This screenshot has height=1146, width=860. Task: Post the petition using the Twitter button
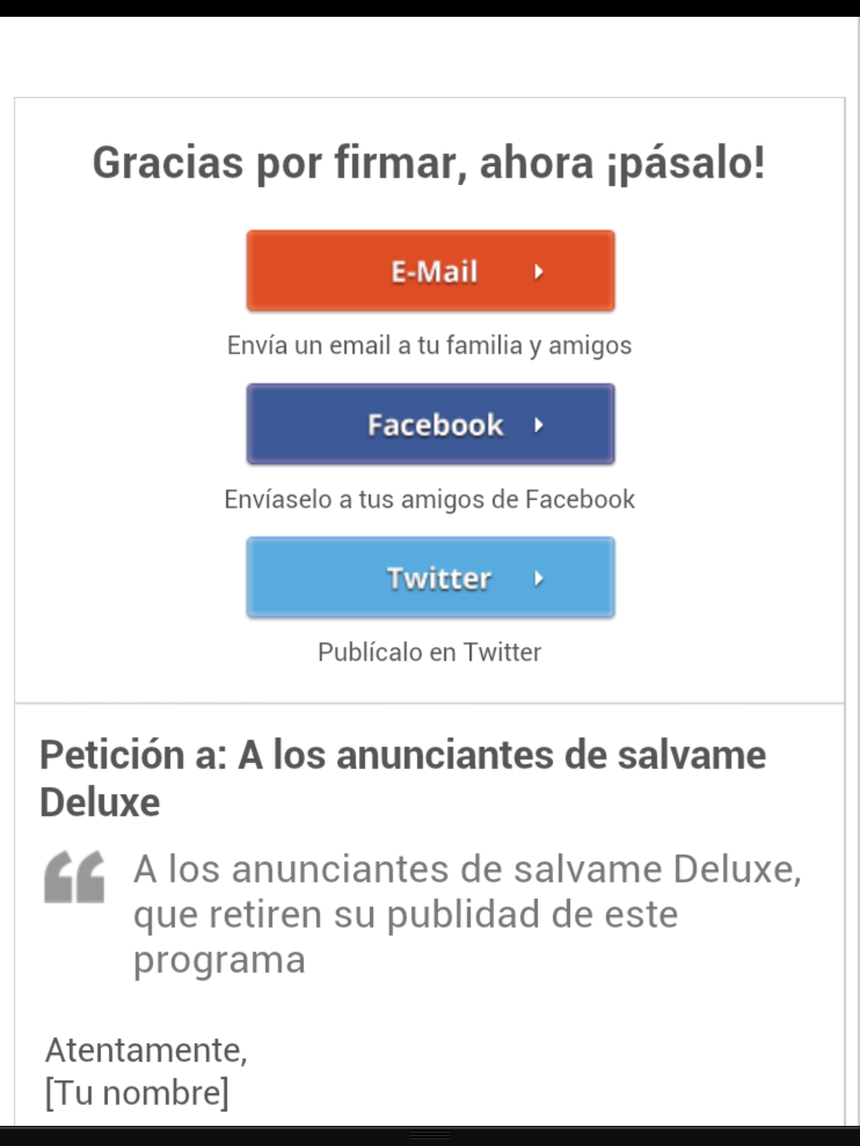[430, 578]
